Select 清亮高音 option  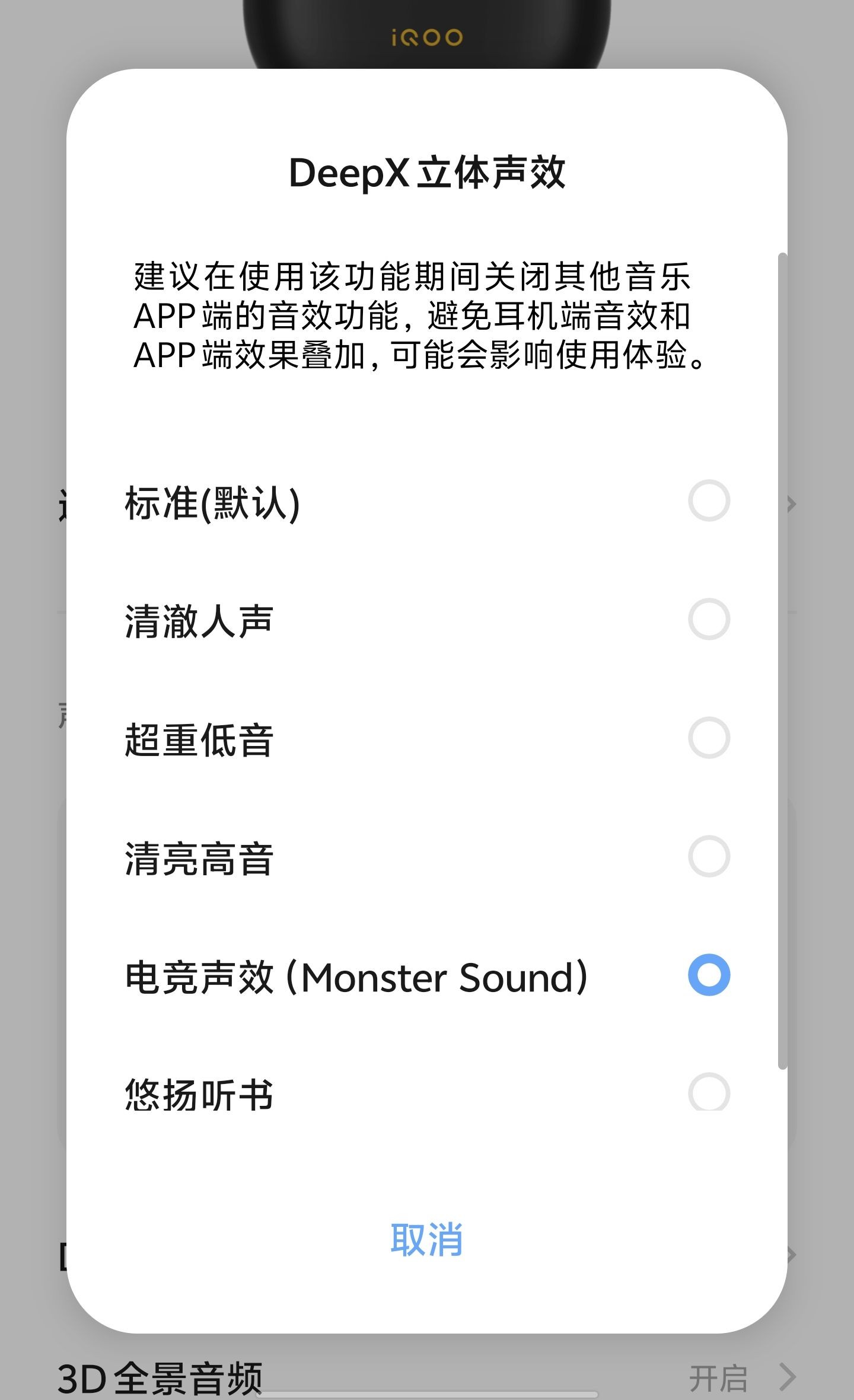[x=427, y=857]
